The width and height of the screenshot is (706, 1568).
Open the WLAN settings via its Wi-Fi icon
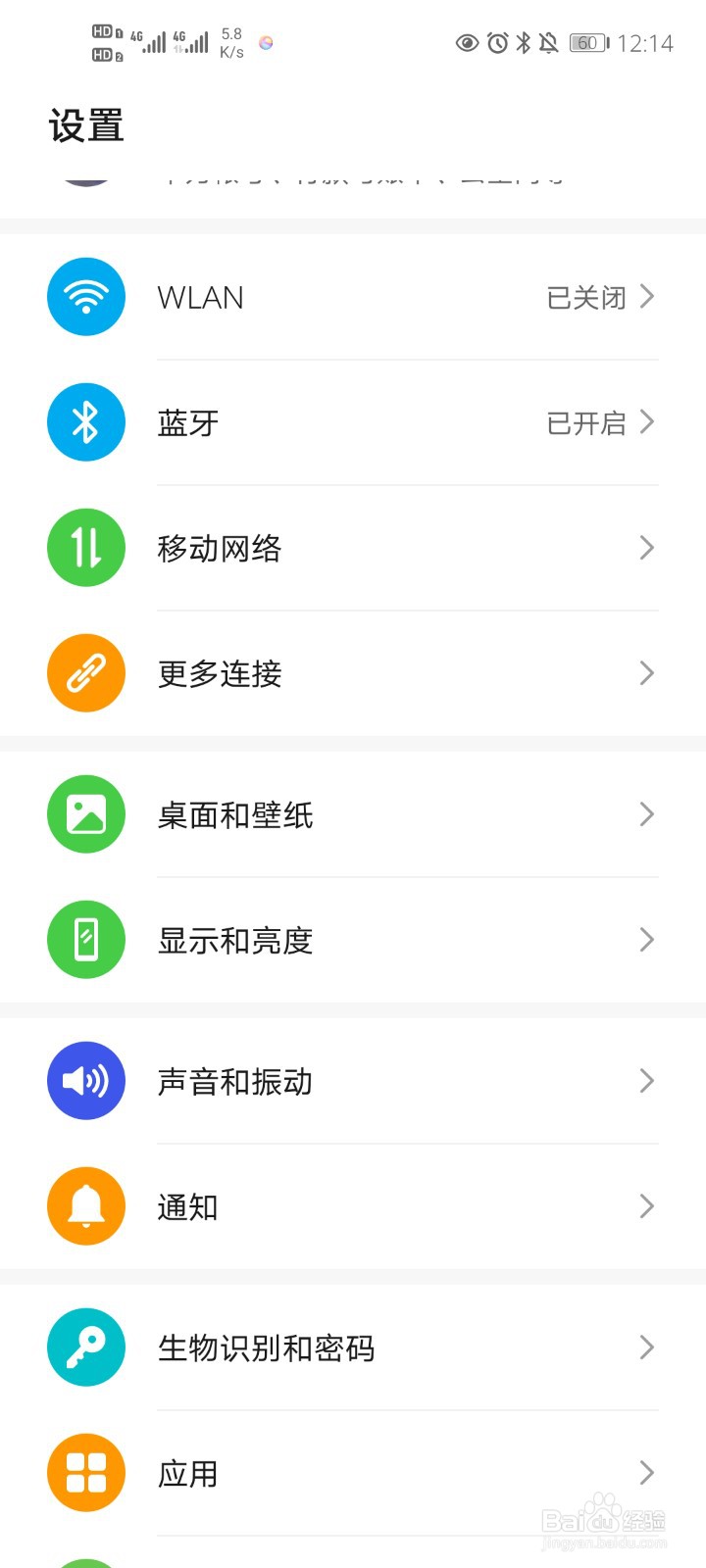click(x=85, y=297)
